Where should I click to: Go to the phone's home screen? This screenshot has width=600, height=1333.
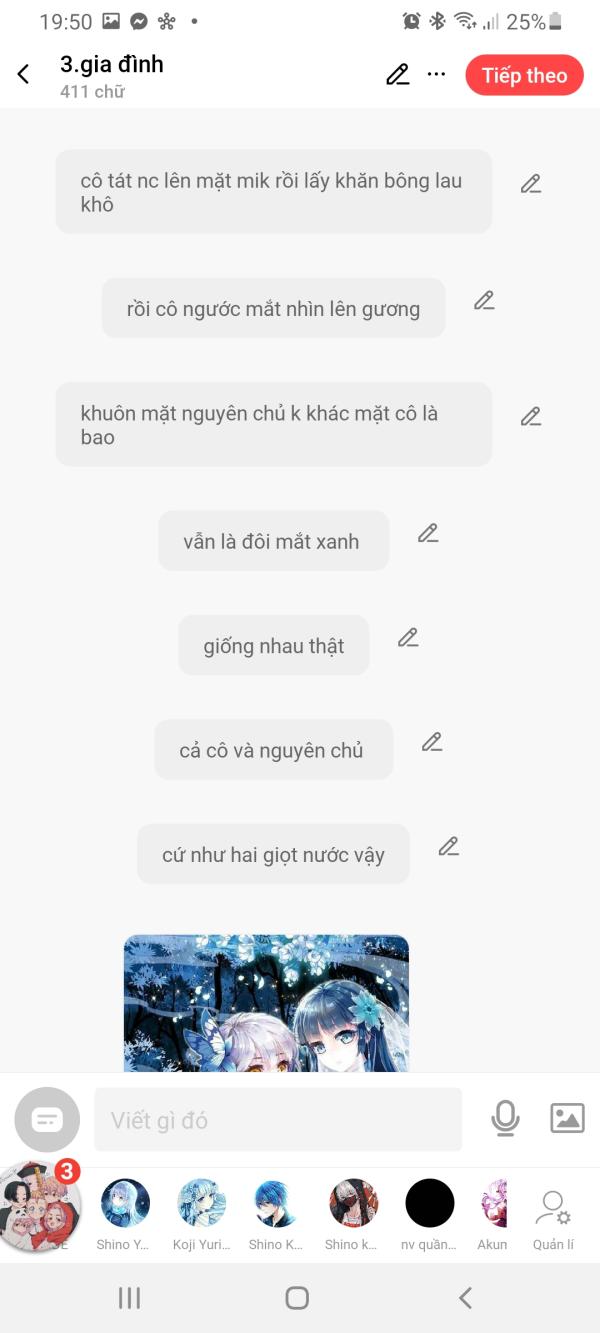(x=297, y=1298)
